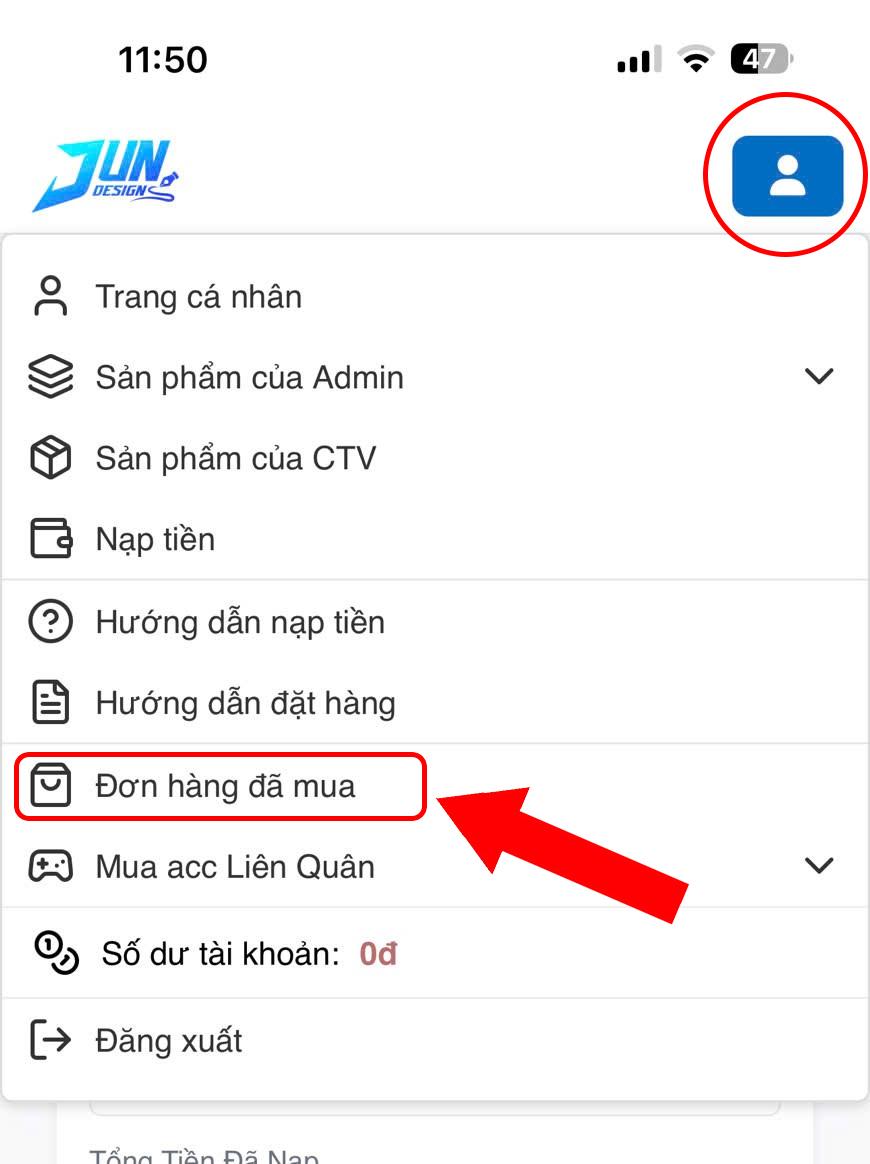This screenshot has height=1164, width=870.
Task: Open Hướng dẫn đặt hàng
Action: (x=245, y=704)
